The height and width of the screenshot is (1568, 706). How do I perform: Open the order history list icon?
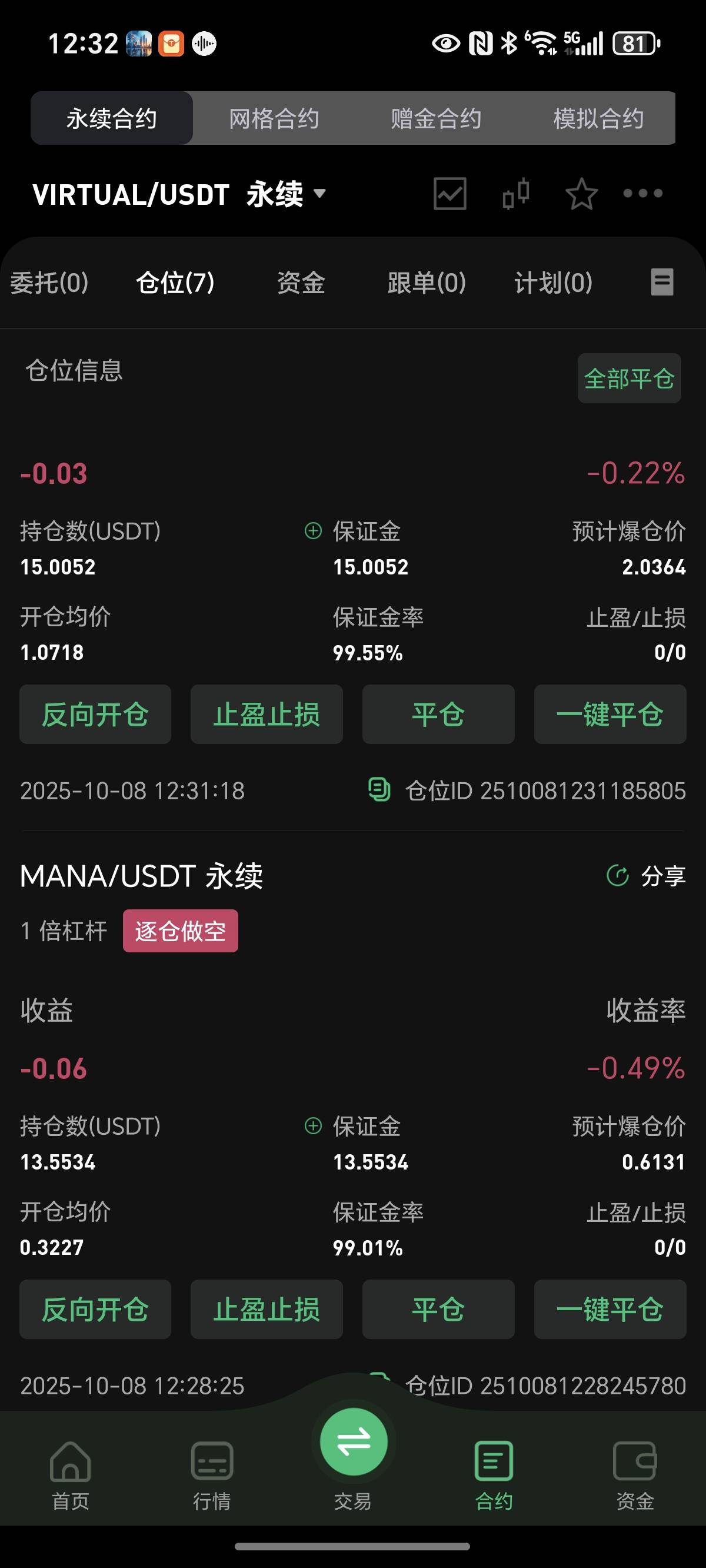(661, 283)
